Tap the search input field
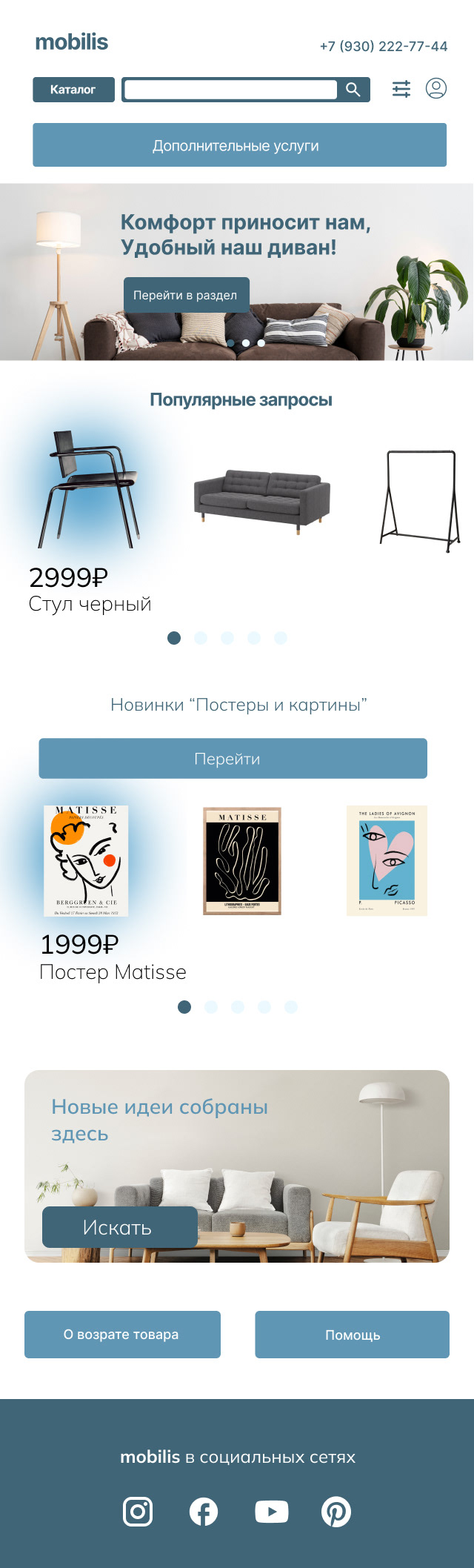 230,90
